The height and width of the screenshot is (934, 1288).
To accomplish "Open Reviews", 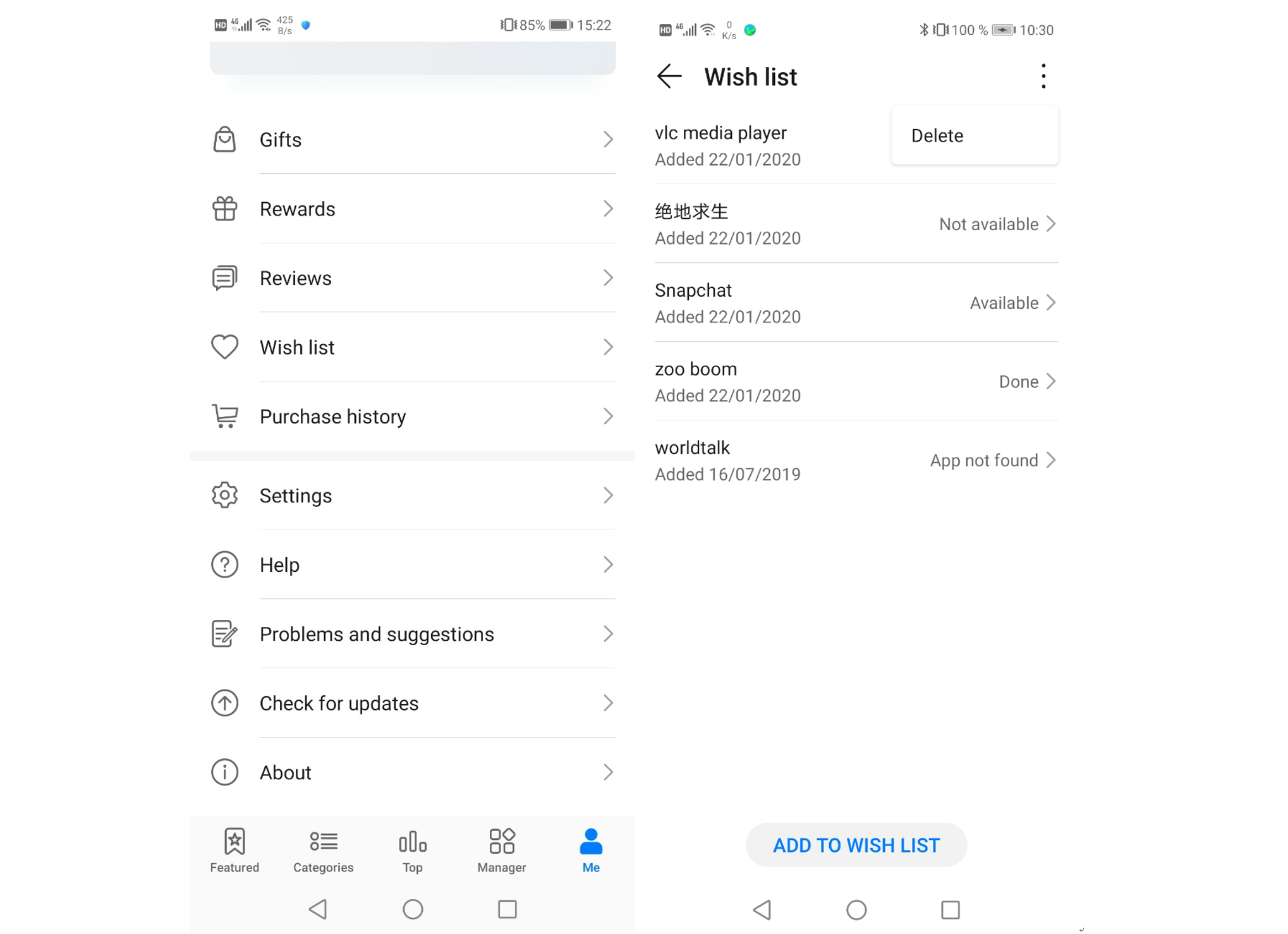I will point(412,278).
